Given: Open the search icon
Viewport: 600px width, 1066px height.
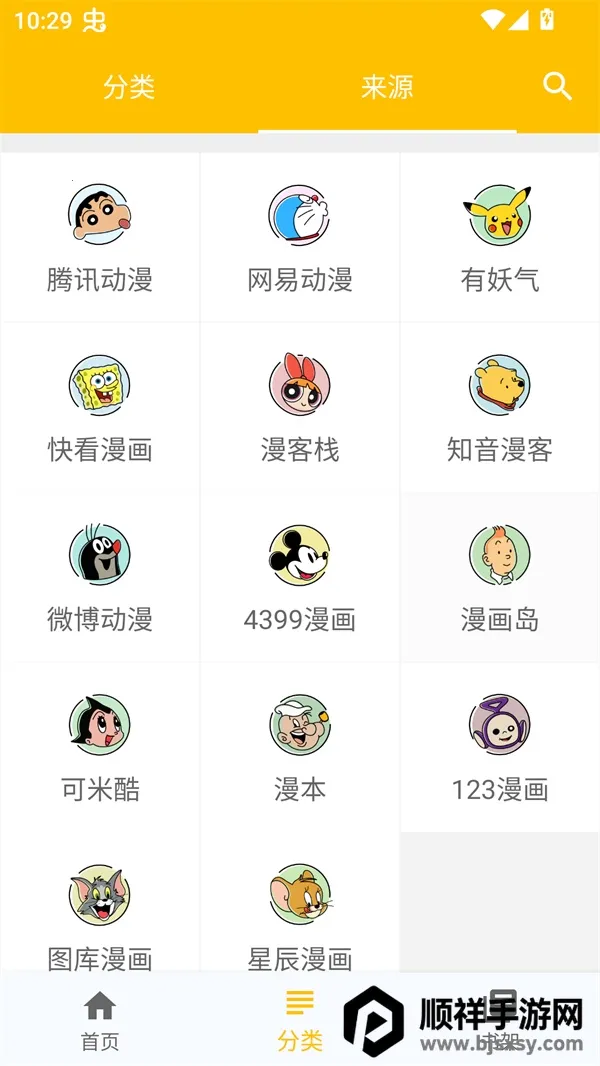Looking at the screenshot, I should [557, 87].
